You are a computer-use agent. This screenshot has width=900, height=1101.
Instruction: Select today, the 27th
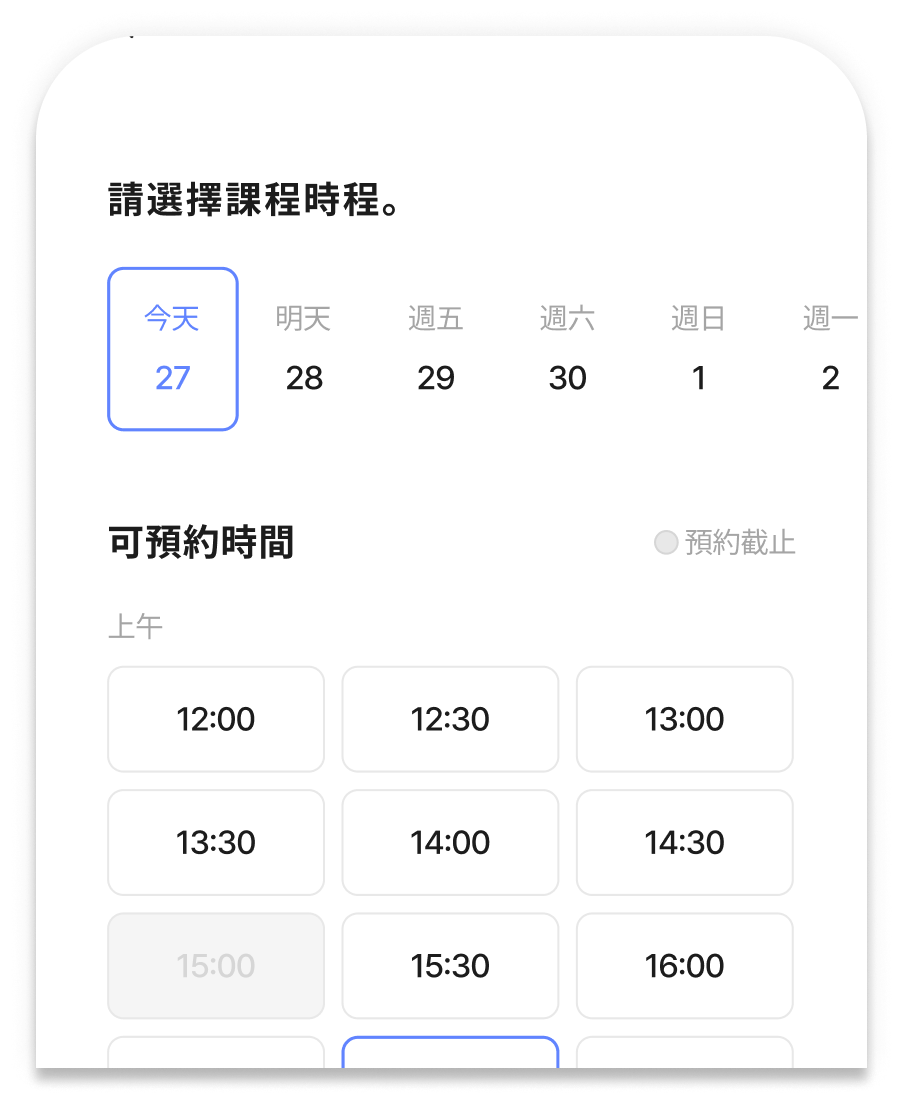172,349
